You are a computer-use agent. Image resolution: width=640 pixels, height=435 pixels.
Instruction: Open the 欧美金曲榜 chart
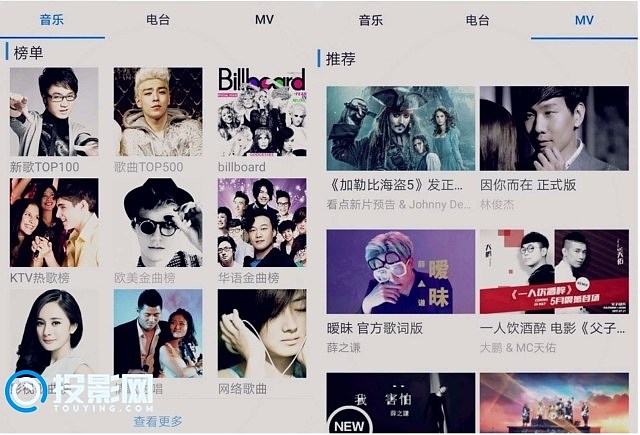[158, 222]
